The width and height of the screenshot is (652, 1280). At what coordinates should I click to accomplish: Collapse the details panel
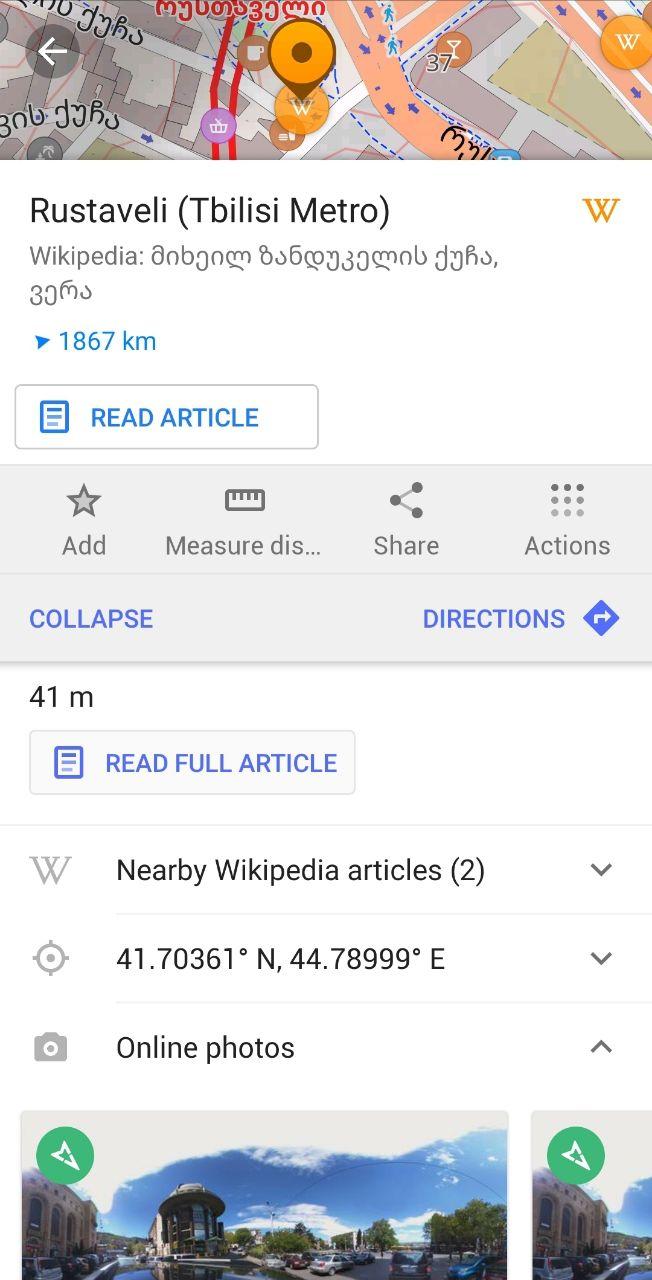pos(91,619)
